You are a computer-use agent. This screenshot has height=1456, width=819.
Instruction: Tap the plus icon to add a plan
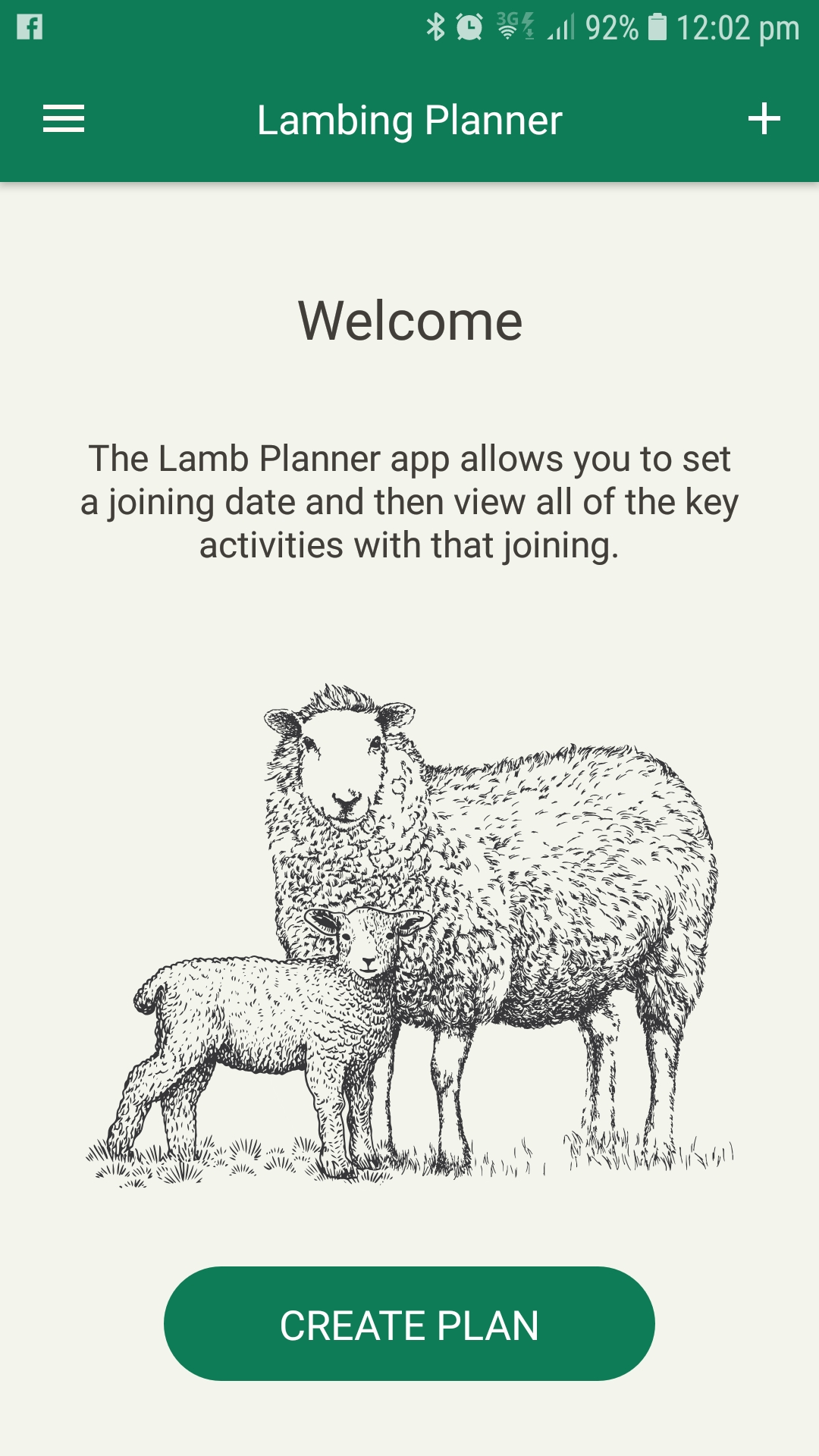764,119
